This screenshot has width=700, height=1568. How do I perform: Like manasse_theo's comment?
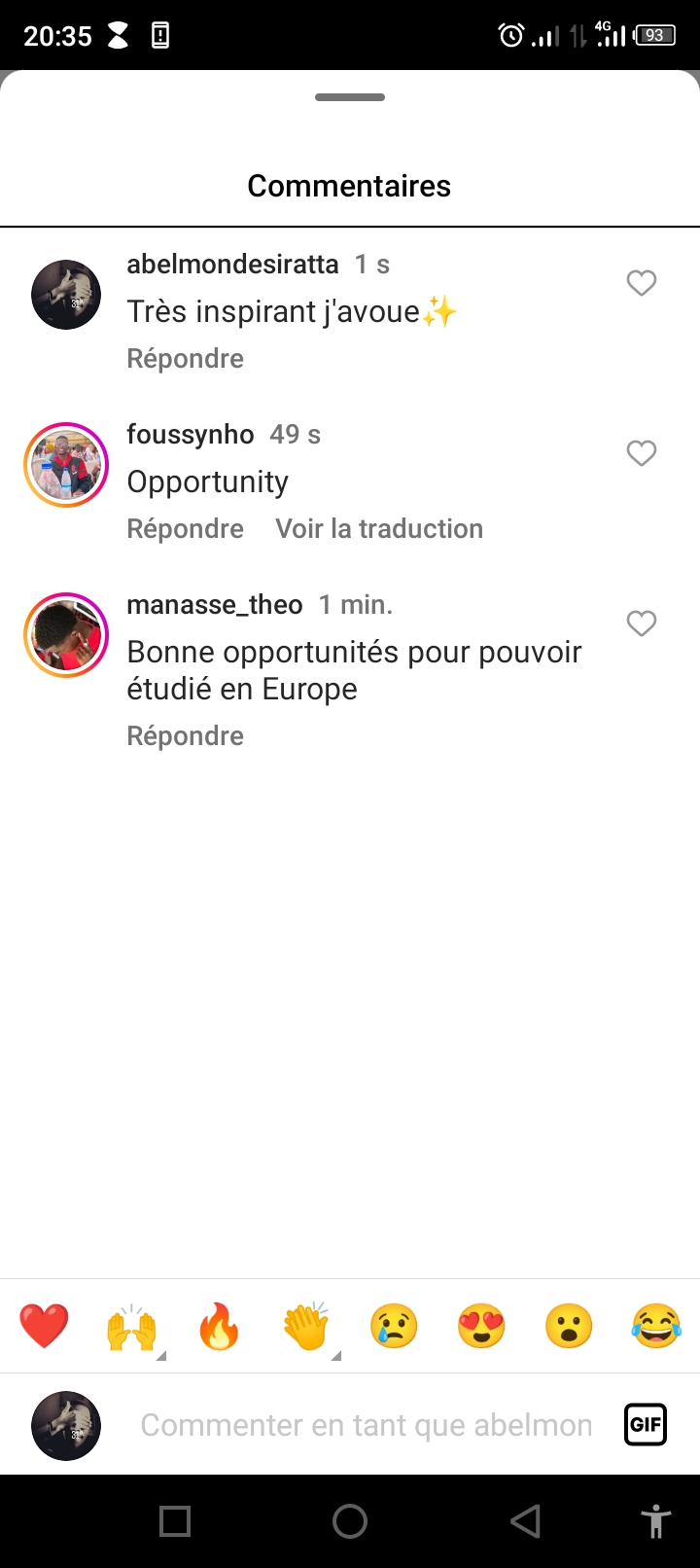coord(641,624)
